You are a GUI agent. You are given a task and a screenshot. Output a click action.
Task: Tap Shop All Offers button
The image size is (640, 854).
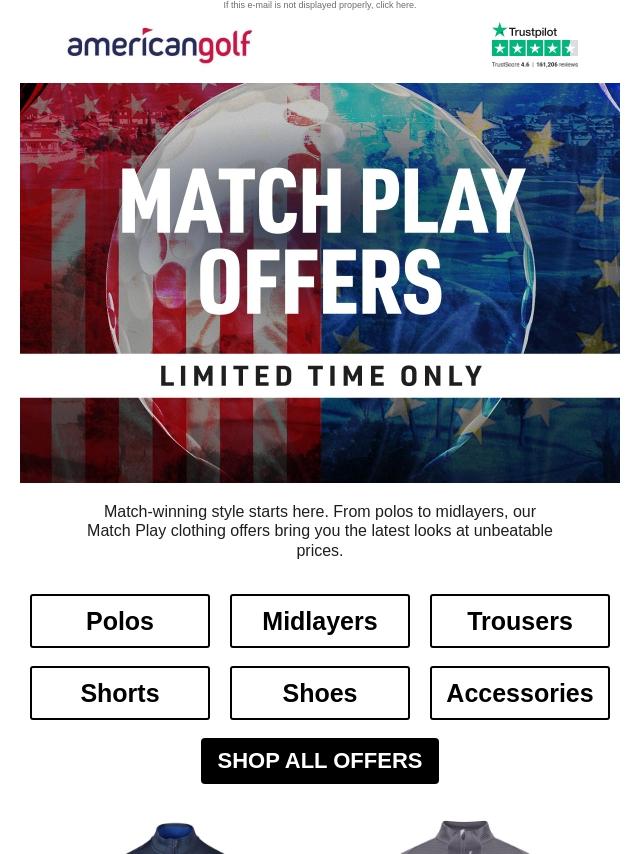[x=320, y=761]
